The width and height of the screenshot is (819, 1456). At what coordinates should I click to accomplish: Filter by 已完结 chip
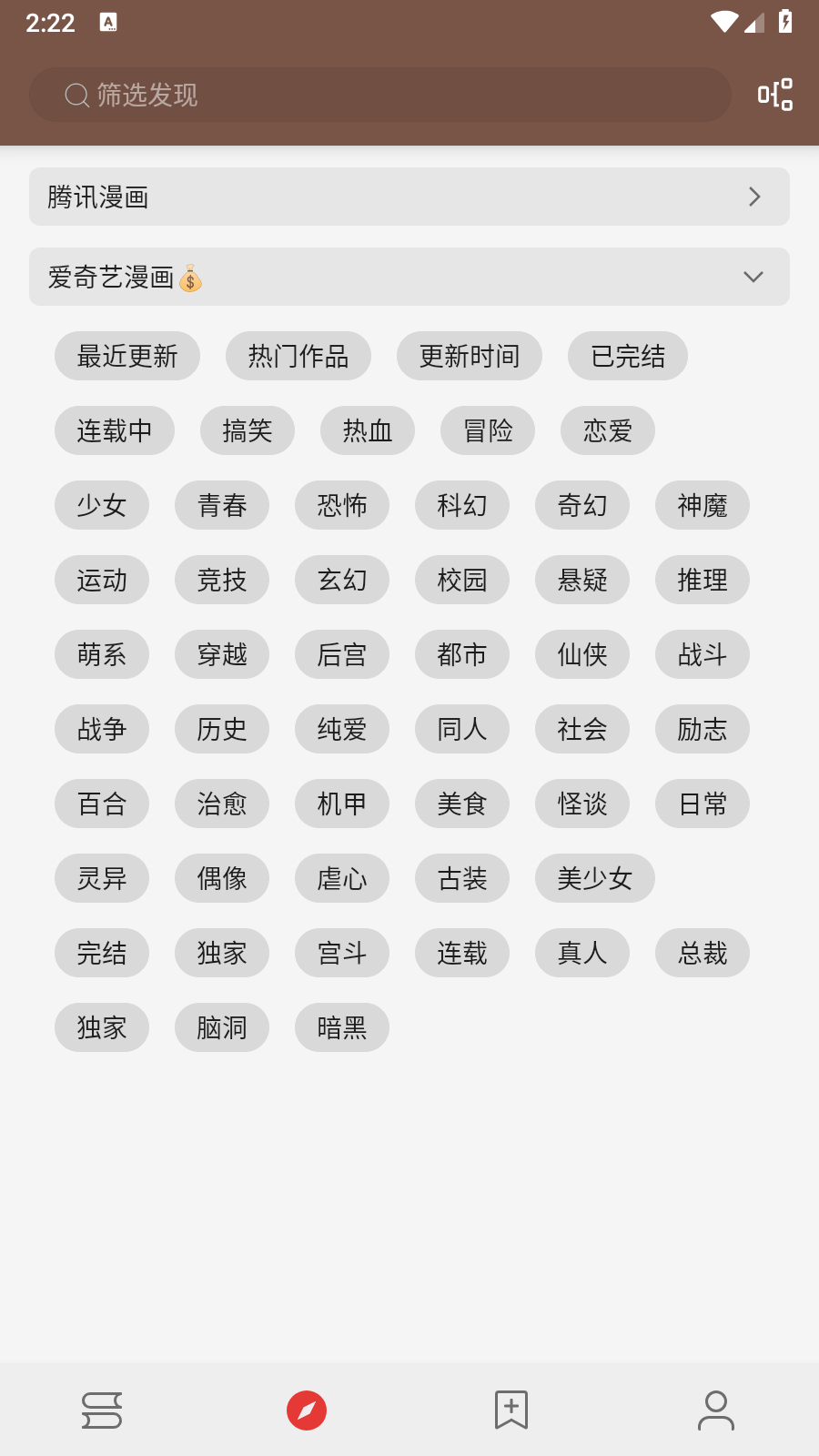click(x=628, y=356)
